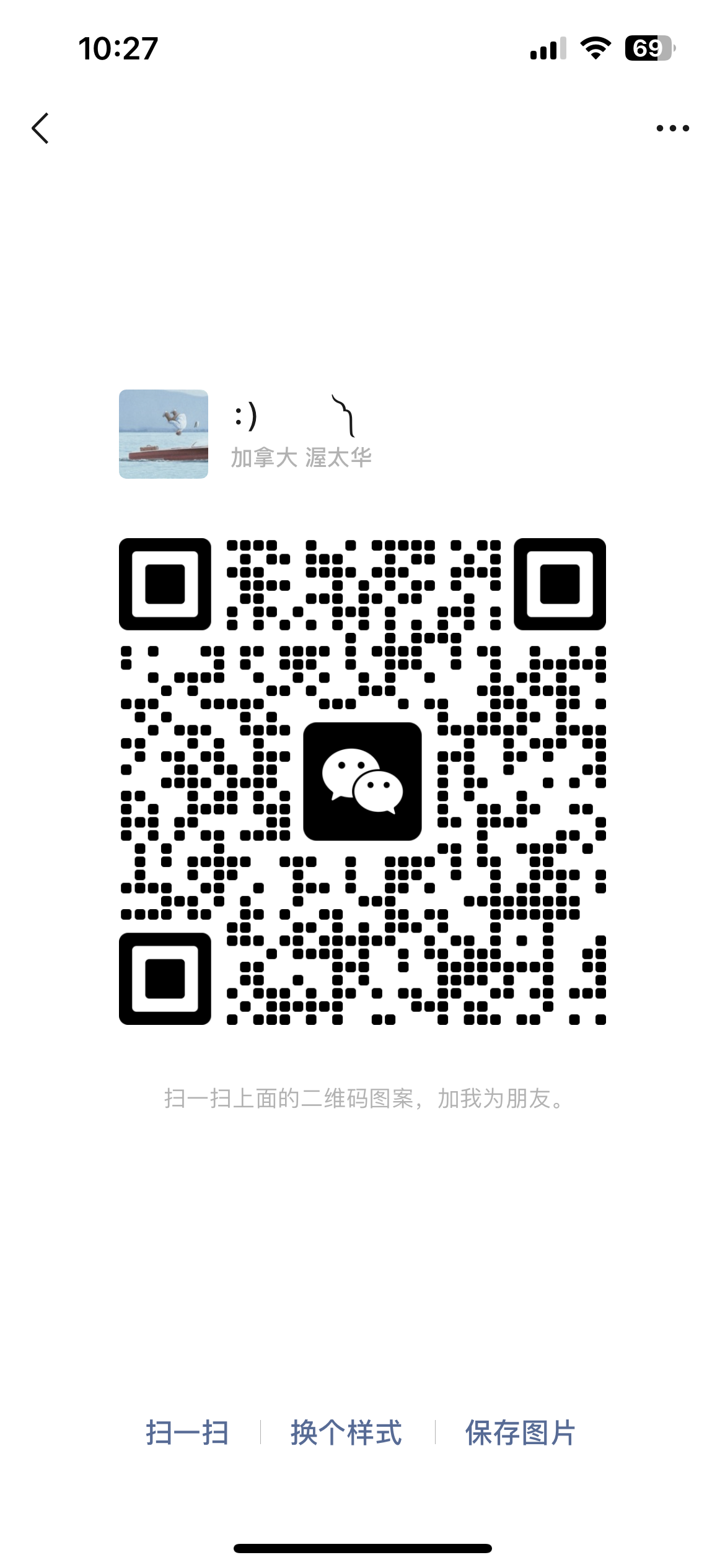Tap 扫一扫 to scan a code
The height and width of the screenshot is (1568, 725).
pyautogui.click(x=187, y=1432)
